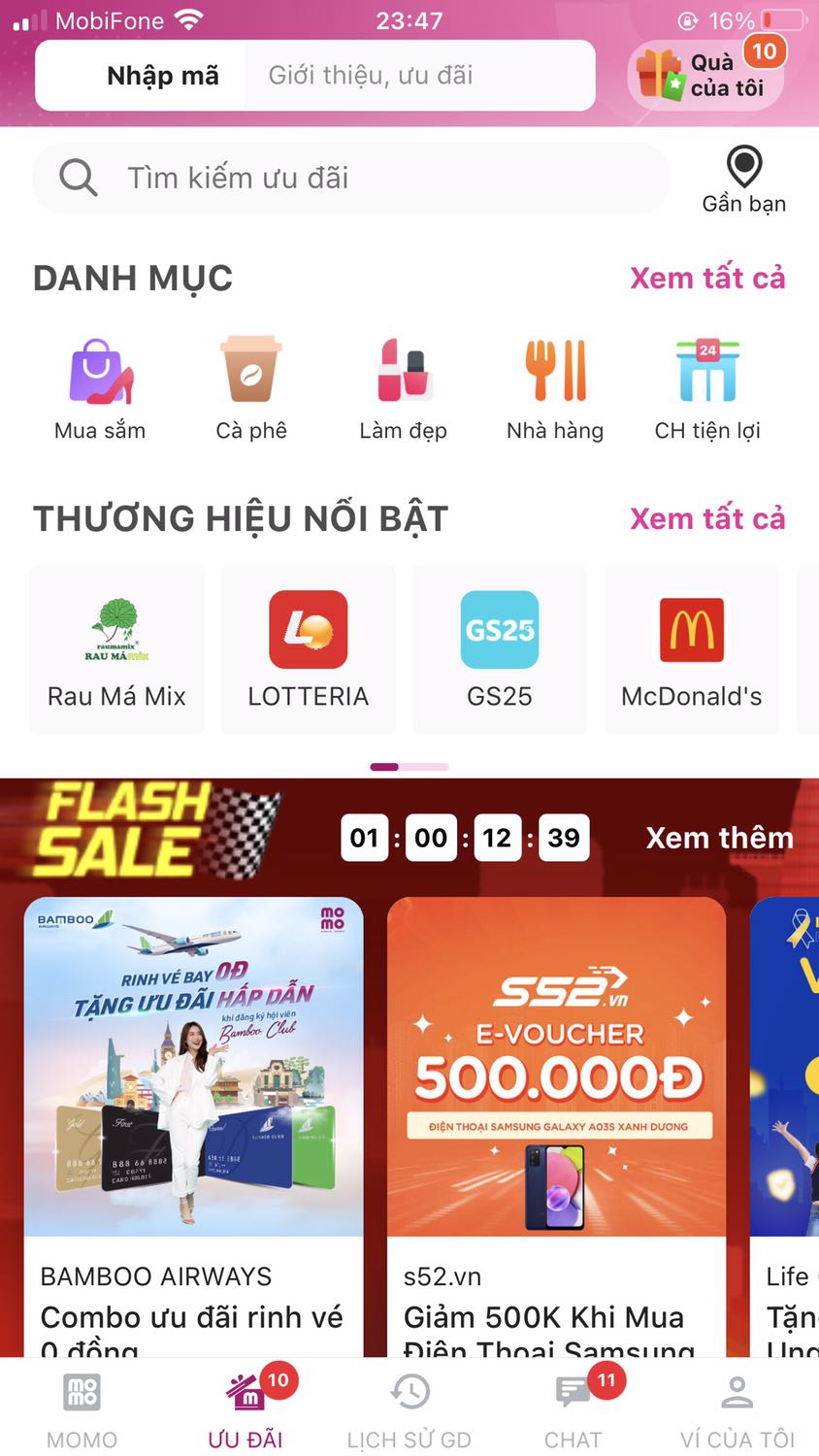819x1456 pixels.
Task: Switch to the ƯU ĐÃI tab
Action: [x=245, y=1407]
